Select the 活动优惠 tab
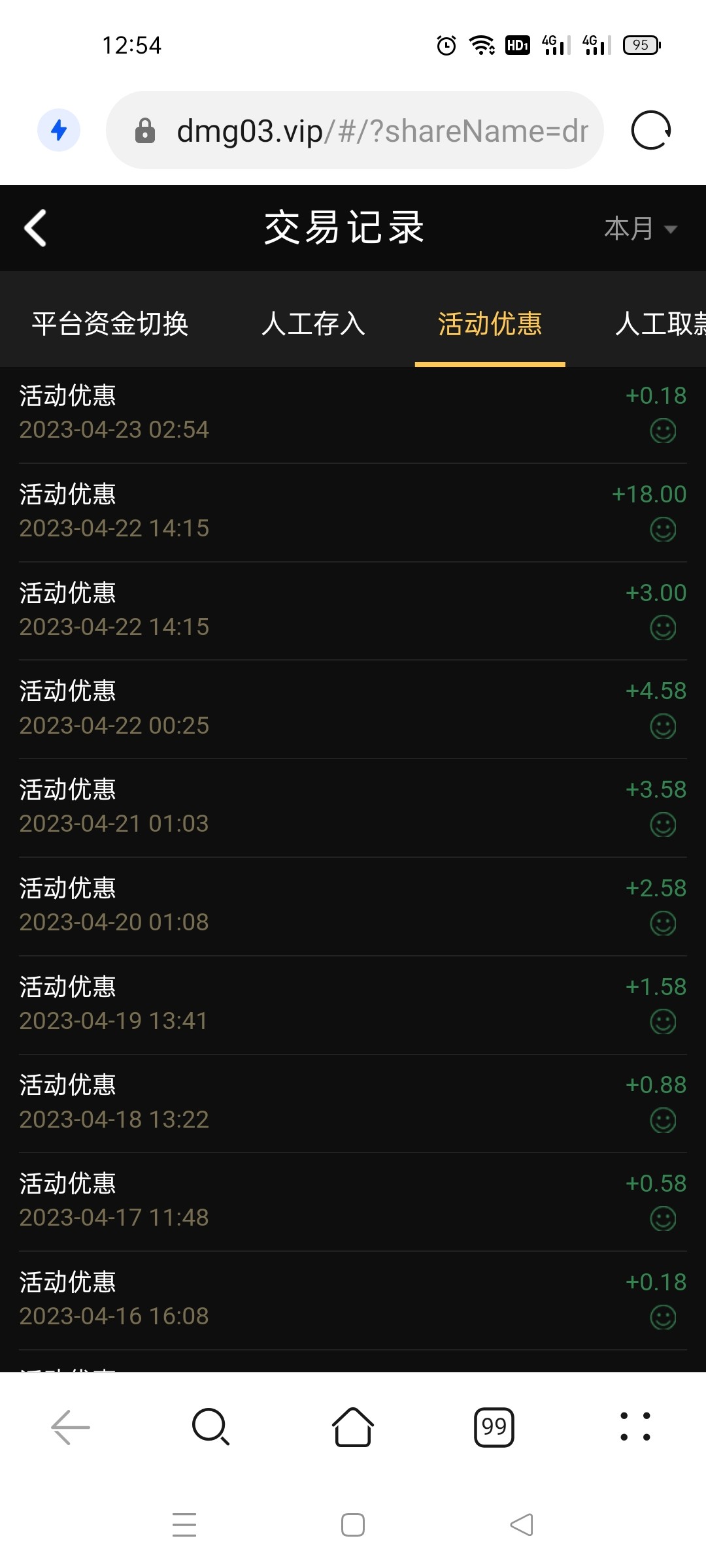Screen dimensions: 706x1568 point(490,323)
